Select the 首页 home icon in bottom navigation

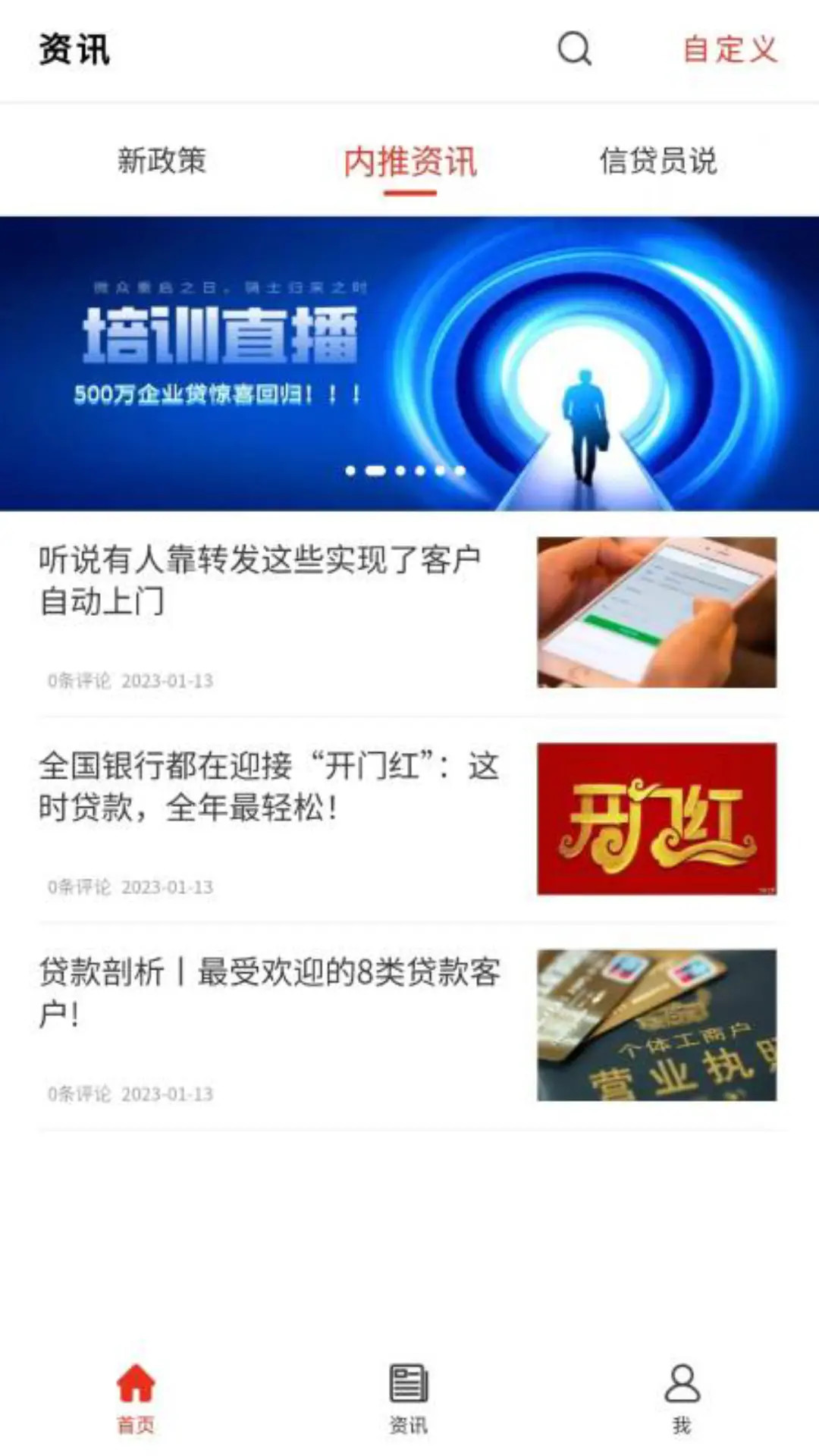[x=135, y=1398]
